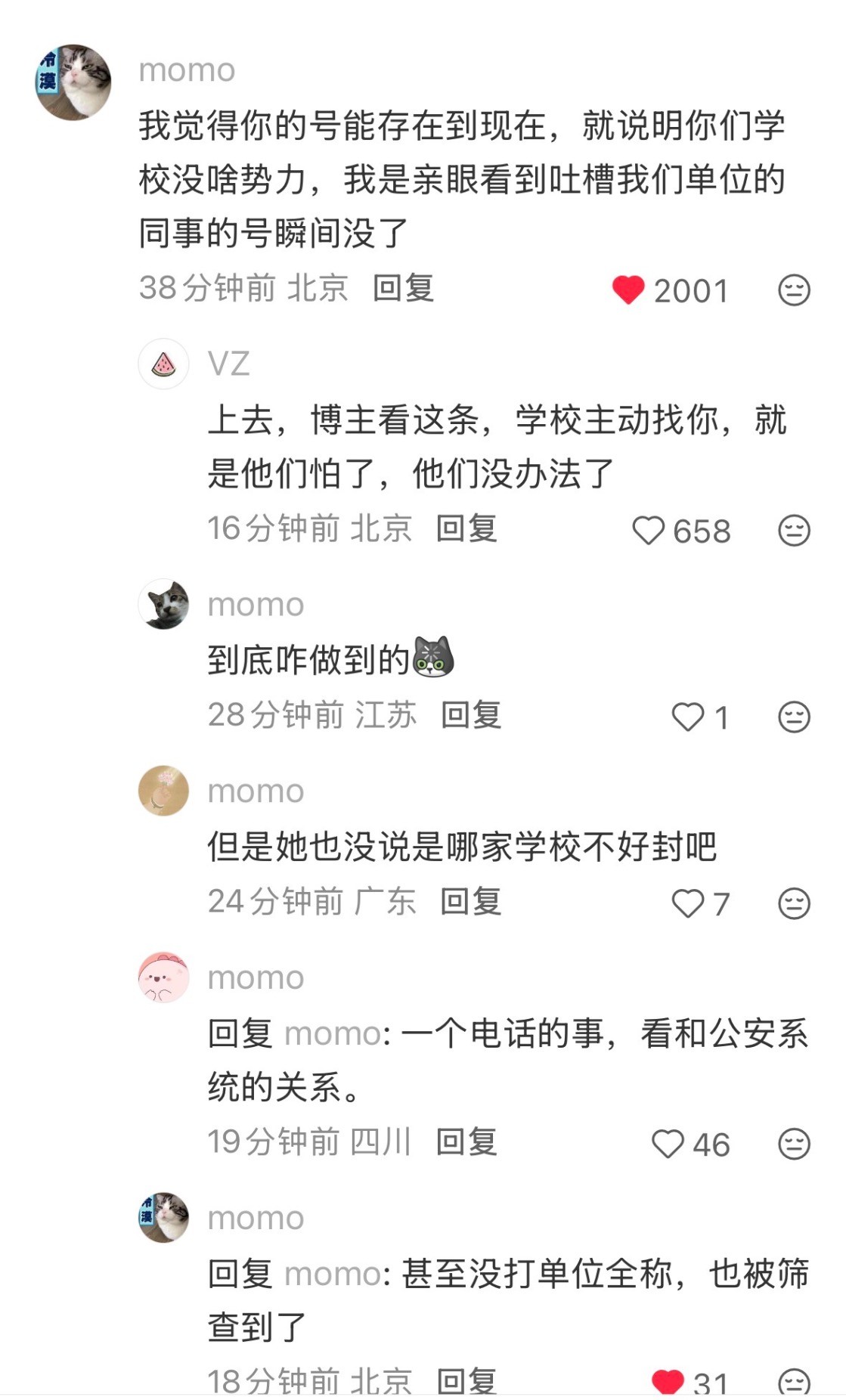Dislike the Sichuan comment via face icon

[794, 1144]
